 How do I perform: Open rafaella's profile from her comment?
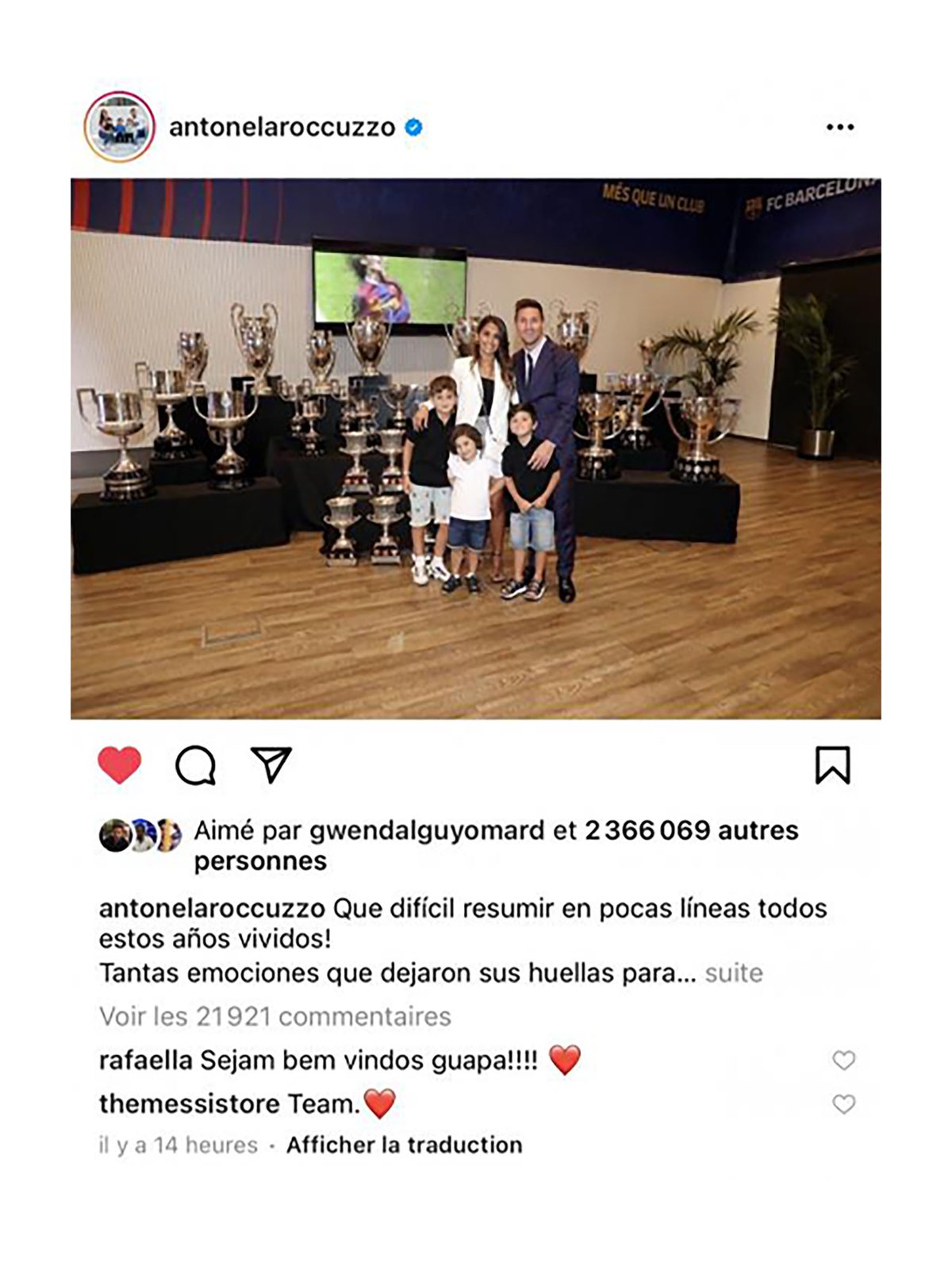pos(145,1060)
